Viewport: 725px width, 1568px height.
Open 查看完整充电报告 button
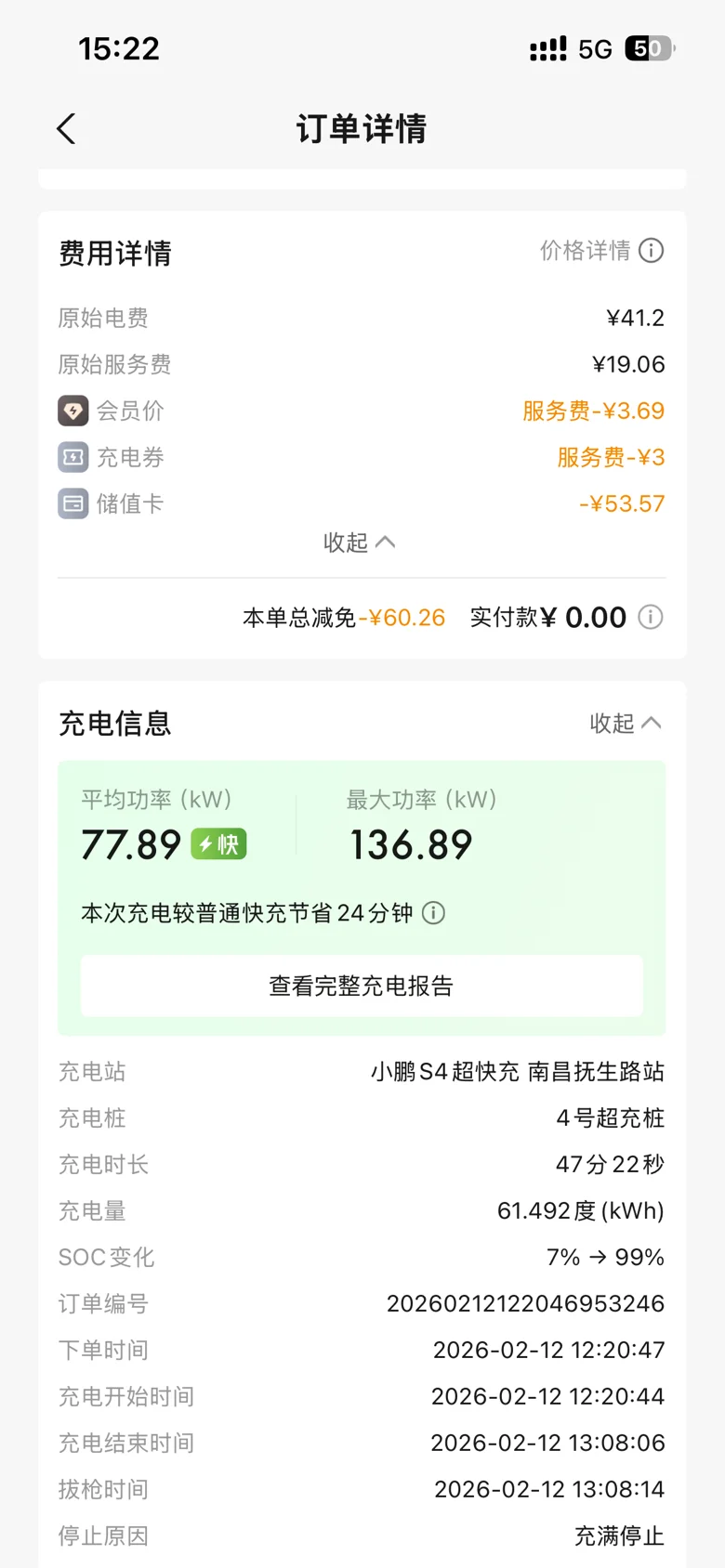pos(362,986)
